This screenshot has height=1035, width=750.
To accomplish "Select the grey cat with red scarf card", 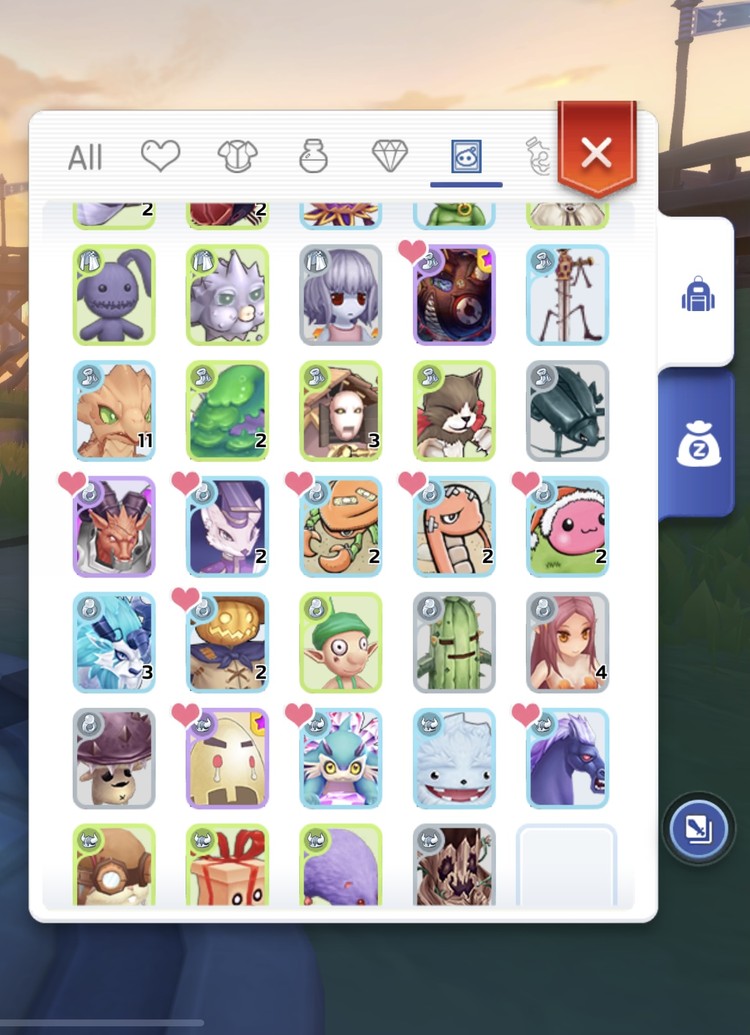I will pos(454,411).
